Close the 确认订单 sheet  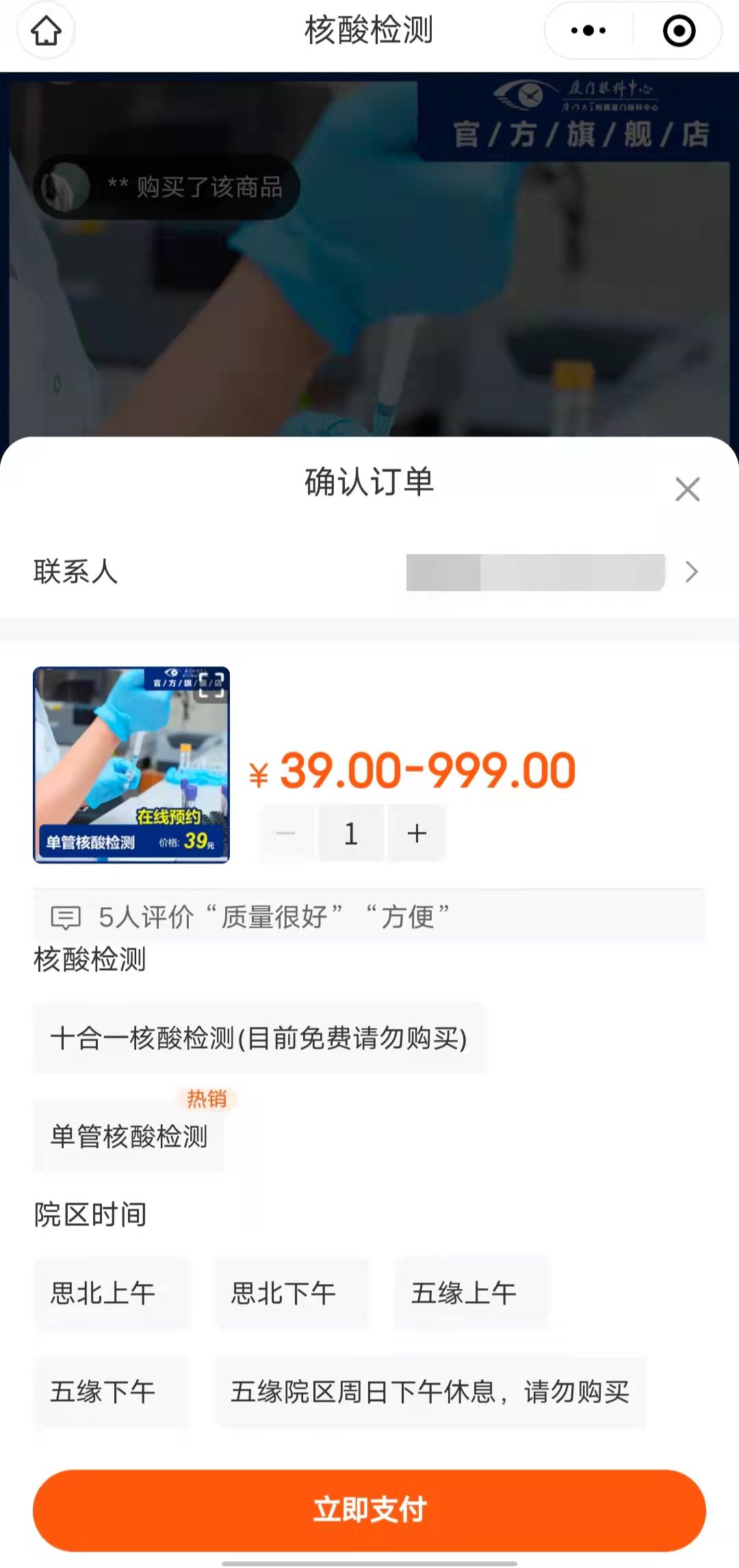687,489
